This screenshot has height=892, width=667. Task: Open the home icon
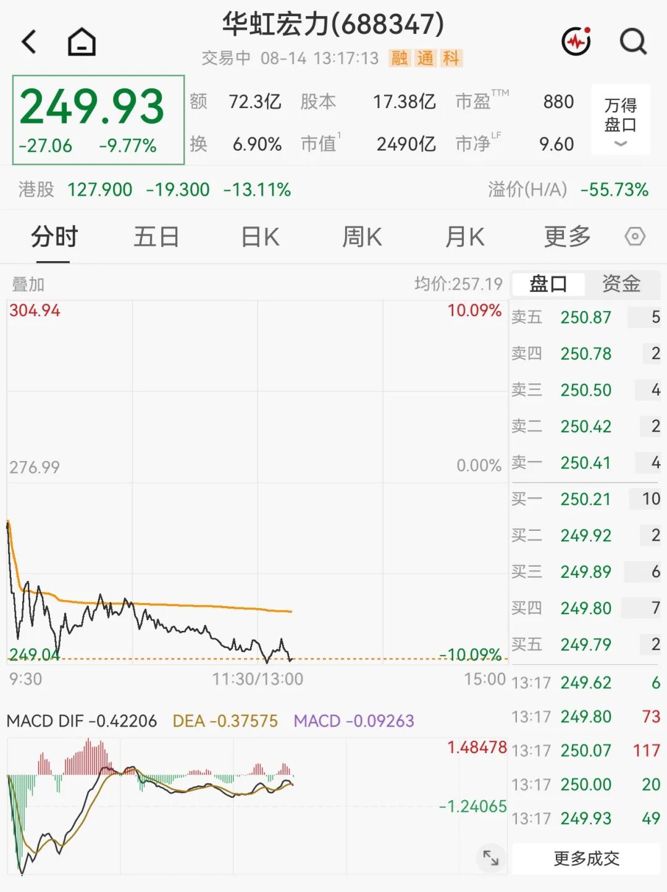click(x=82, y=42)
